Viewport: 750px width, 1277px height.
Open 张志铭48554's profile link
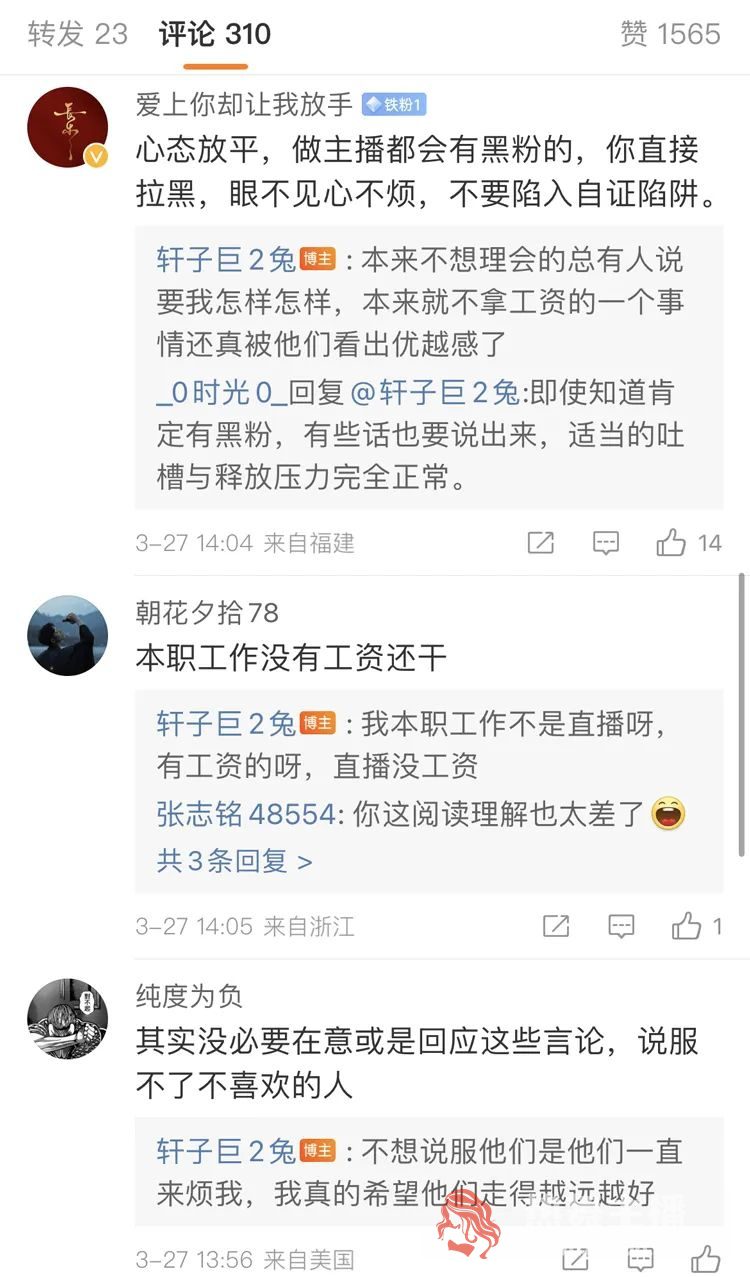tap(245, 815)
